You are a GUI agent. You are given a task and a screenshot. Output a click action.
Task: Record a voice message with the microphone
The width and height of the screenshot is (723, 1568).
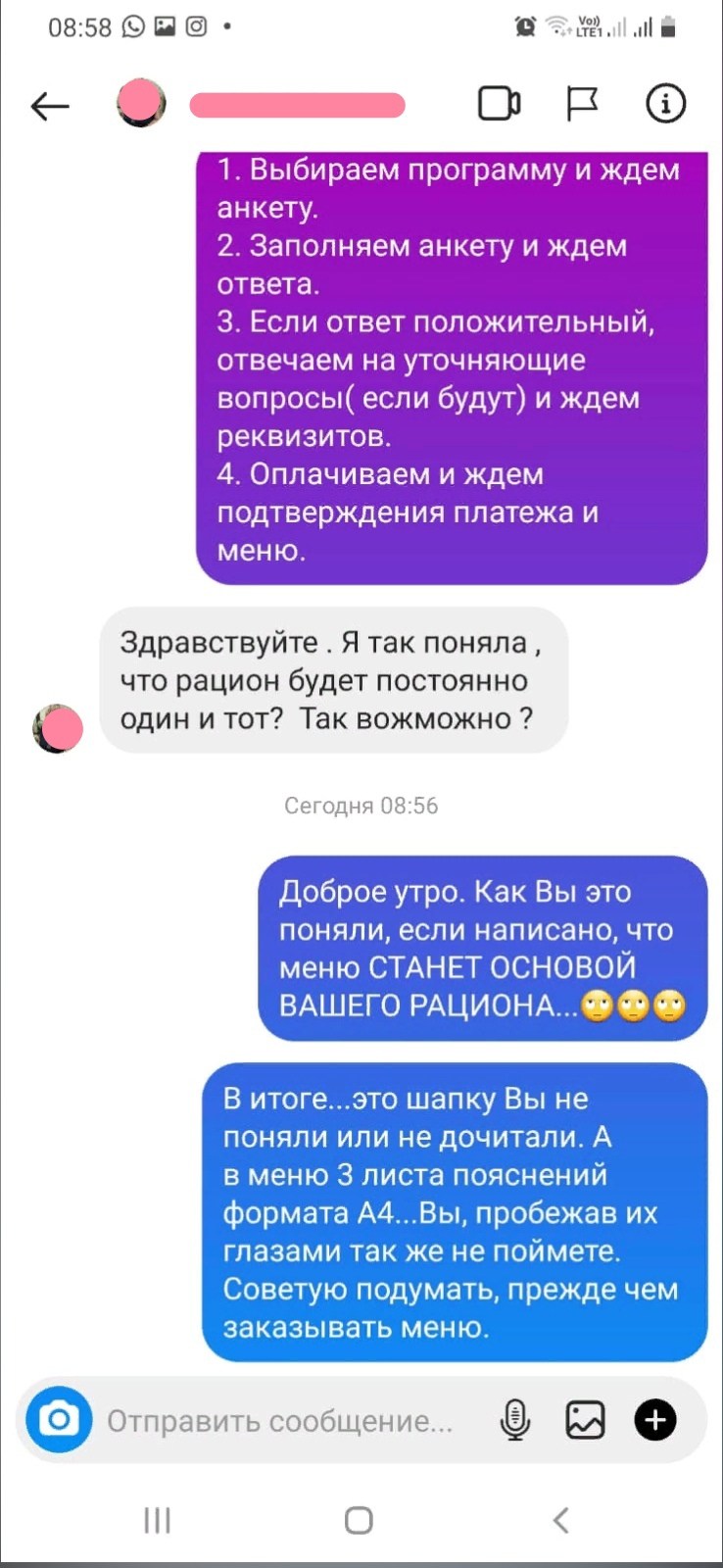pyautogui.click(x=515, y=1419)
